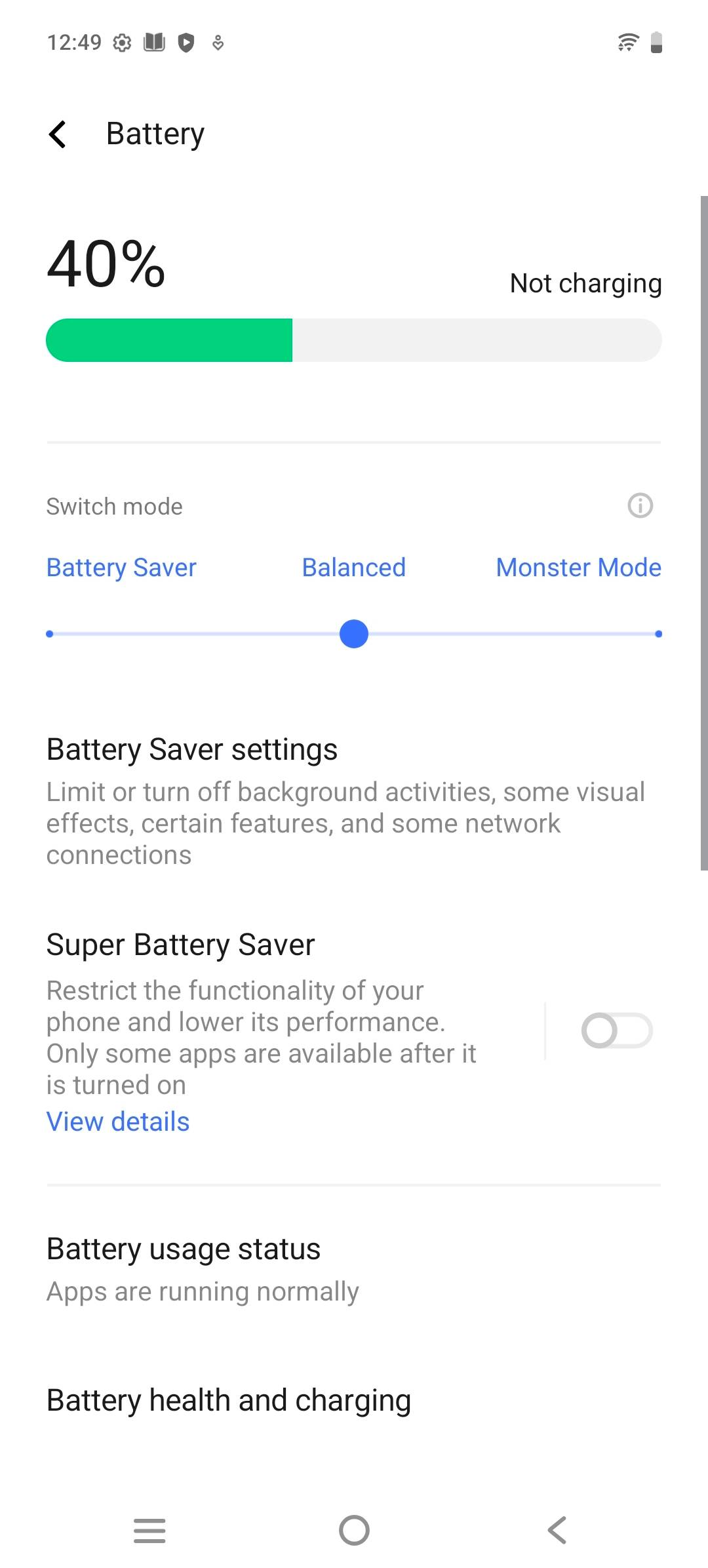Open Battery usage status
Image resolution: width=708 pixels, height=1568 pixels.
pos(183,1248)
